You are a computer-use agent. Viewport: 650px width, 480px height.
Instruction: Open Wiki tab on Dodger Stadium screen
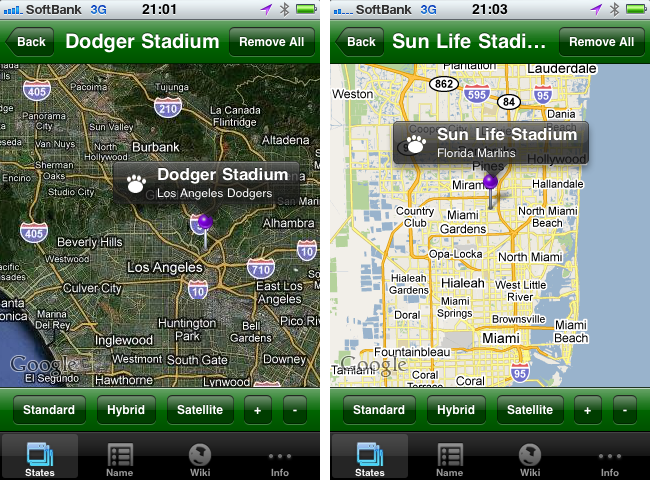[200, 460]
